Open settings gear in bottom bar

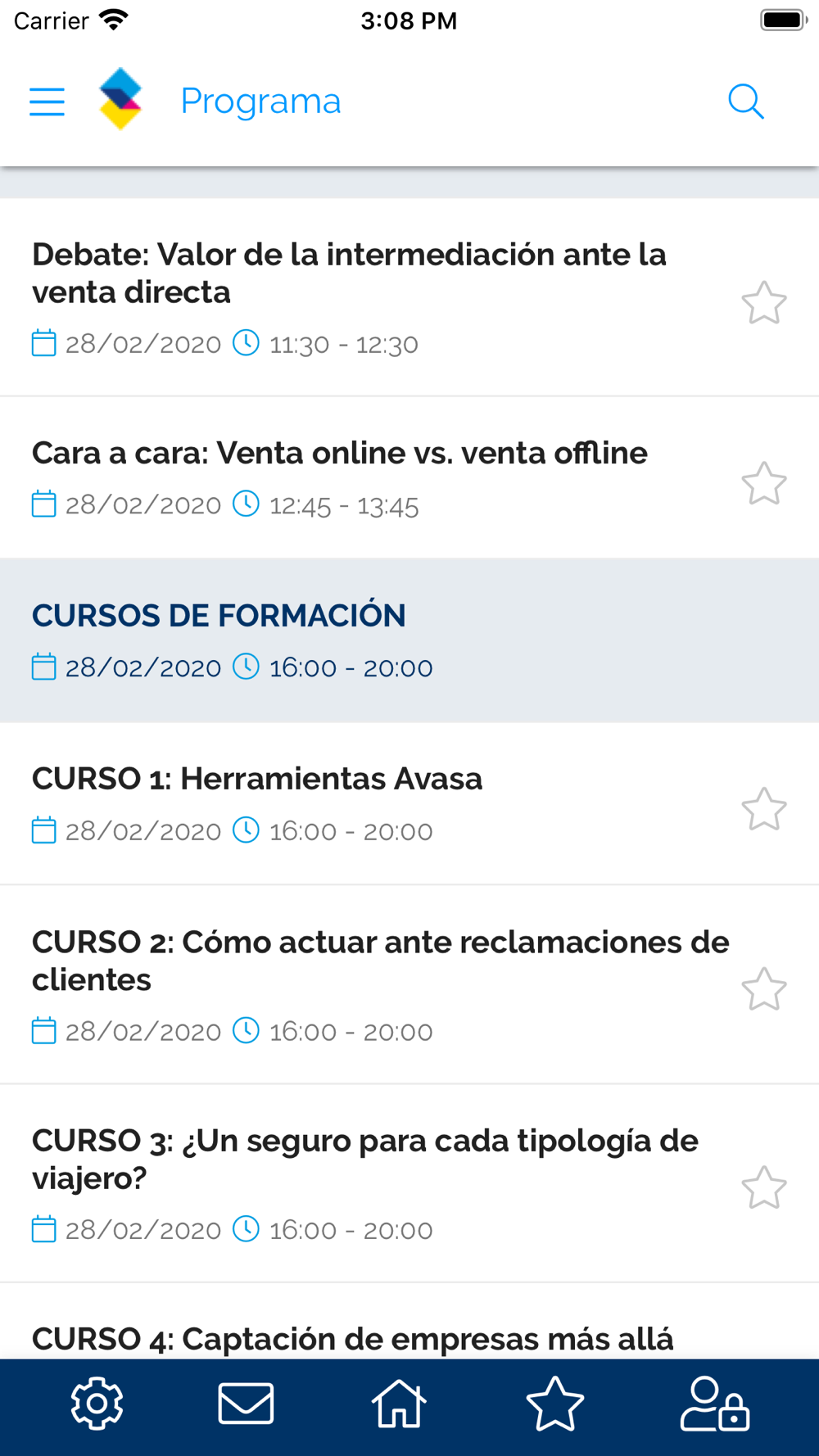(97, 1404)
